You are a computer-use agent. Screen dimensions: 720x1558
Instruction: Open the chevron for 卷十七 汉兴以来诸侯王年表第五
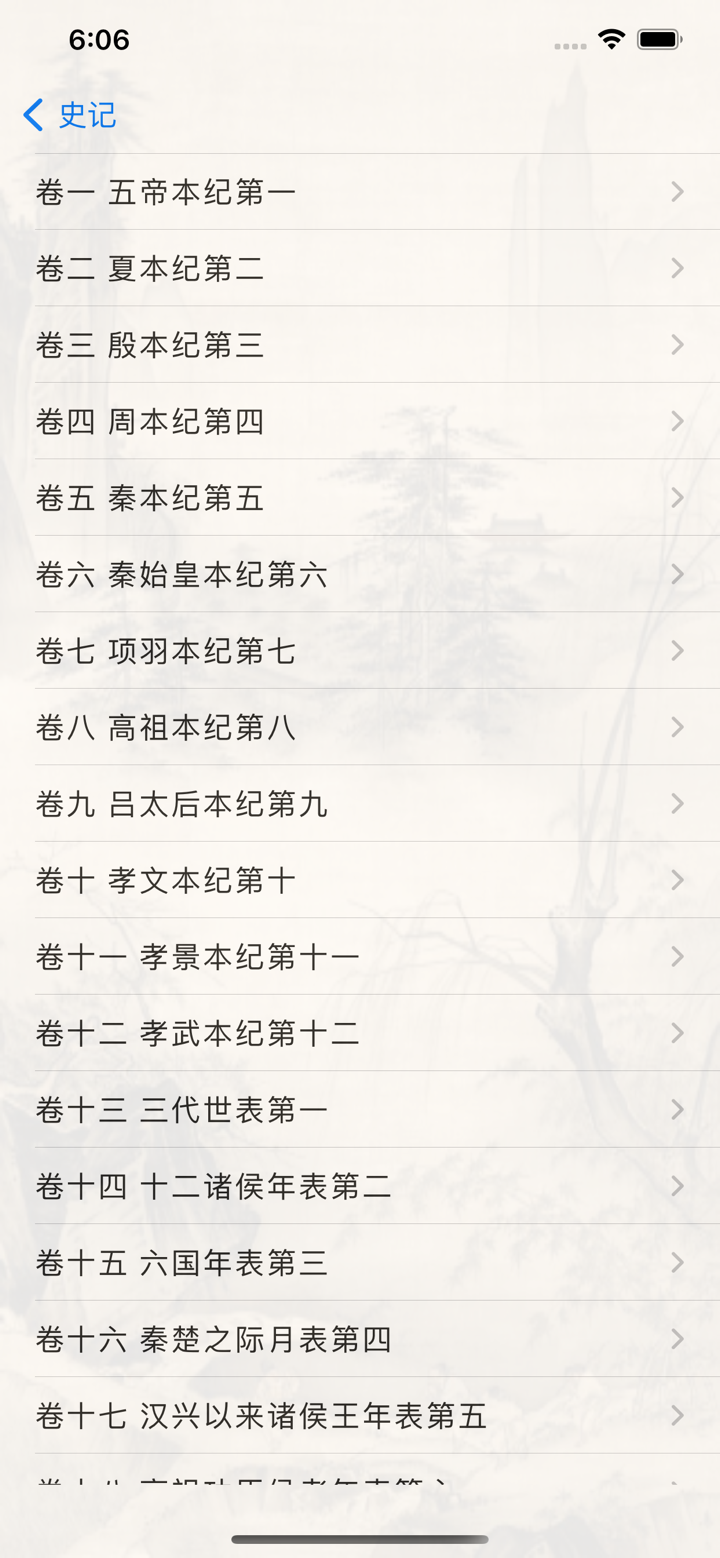click(x=676, y=1415)
